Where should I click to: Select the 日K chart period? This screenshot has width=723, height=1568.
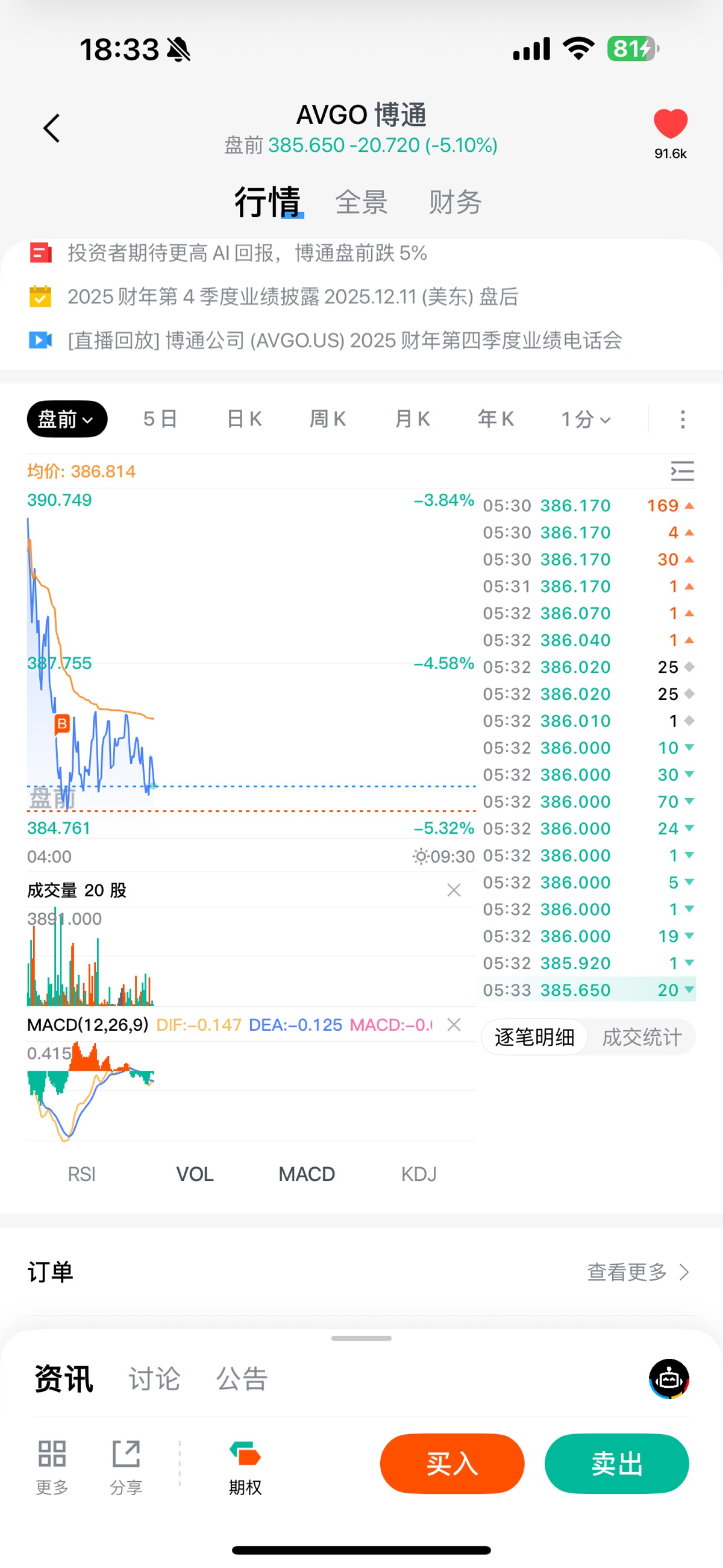[244, 419]
